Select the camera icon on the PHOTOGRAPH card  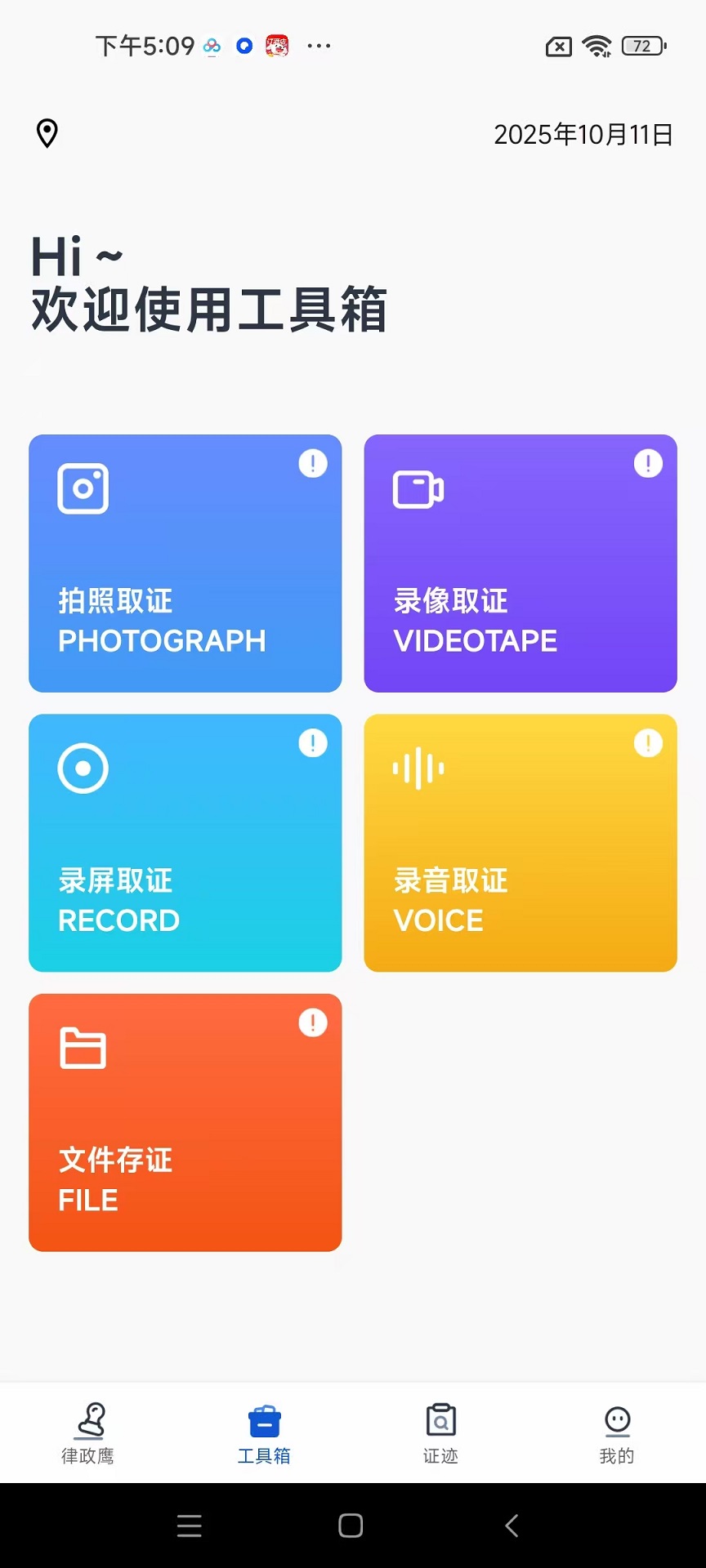tap(83, 488)
